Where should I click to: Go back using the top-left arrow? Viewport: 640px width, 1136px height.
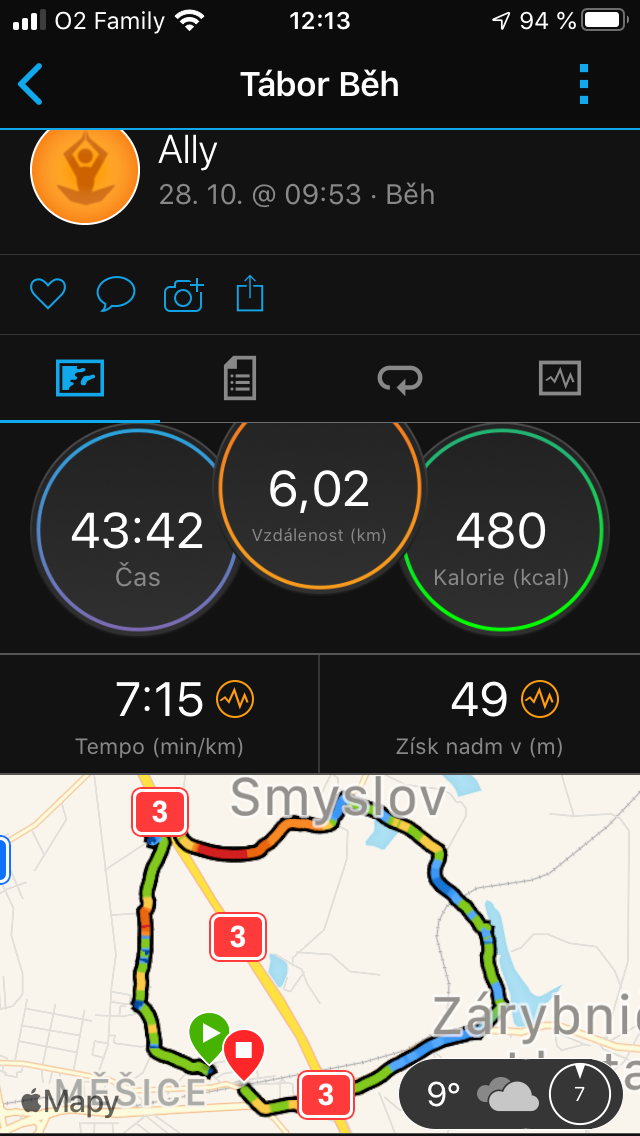[x=30, y=85]
